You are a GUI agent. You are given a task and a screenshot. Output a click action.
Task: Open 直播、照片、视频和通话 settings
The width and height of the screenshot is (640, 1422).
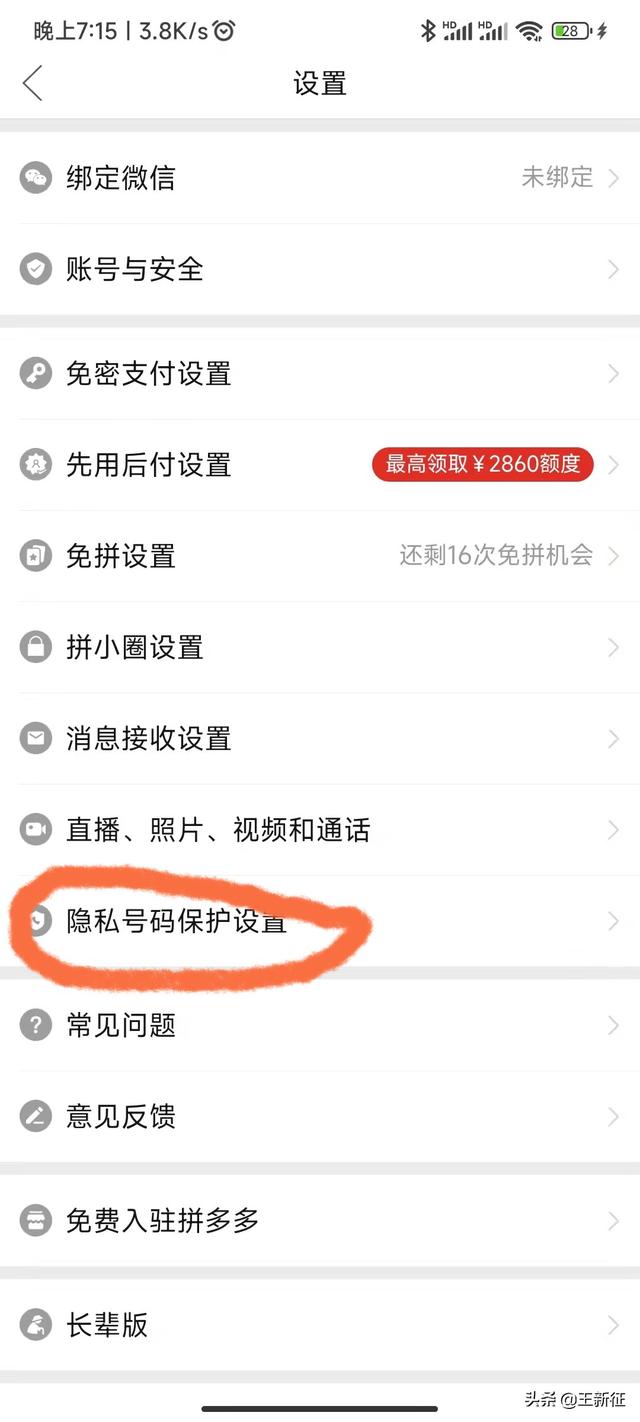pyautogui.click(x=320, y=830)
